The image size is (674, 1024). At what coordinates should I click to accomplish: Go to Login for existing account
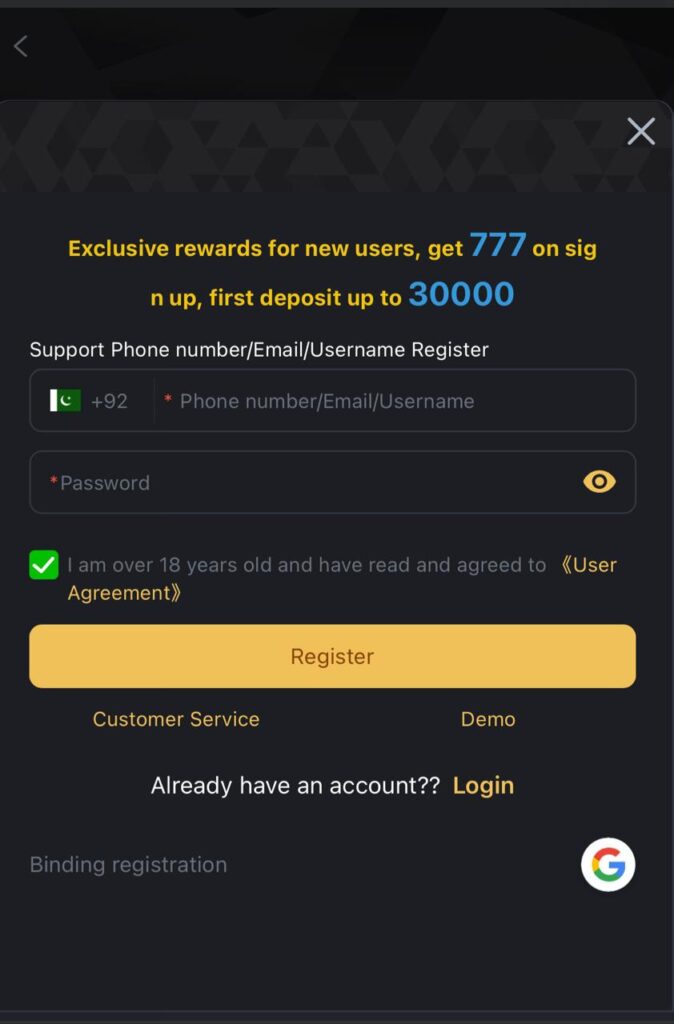(x=483, y=785)
